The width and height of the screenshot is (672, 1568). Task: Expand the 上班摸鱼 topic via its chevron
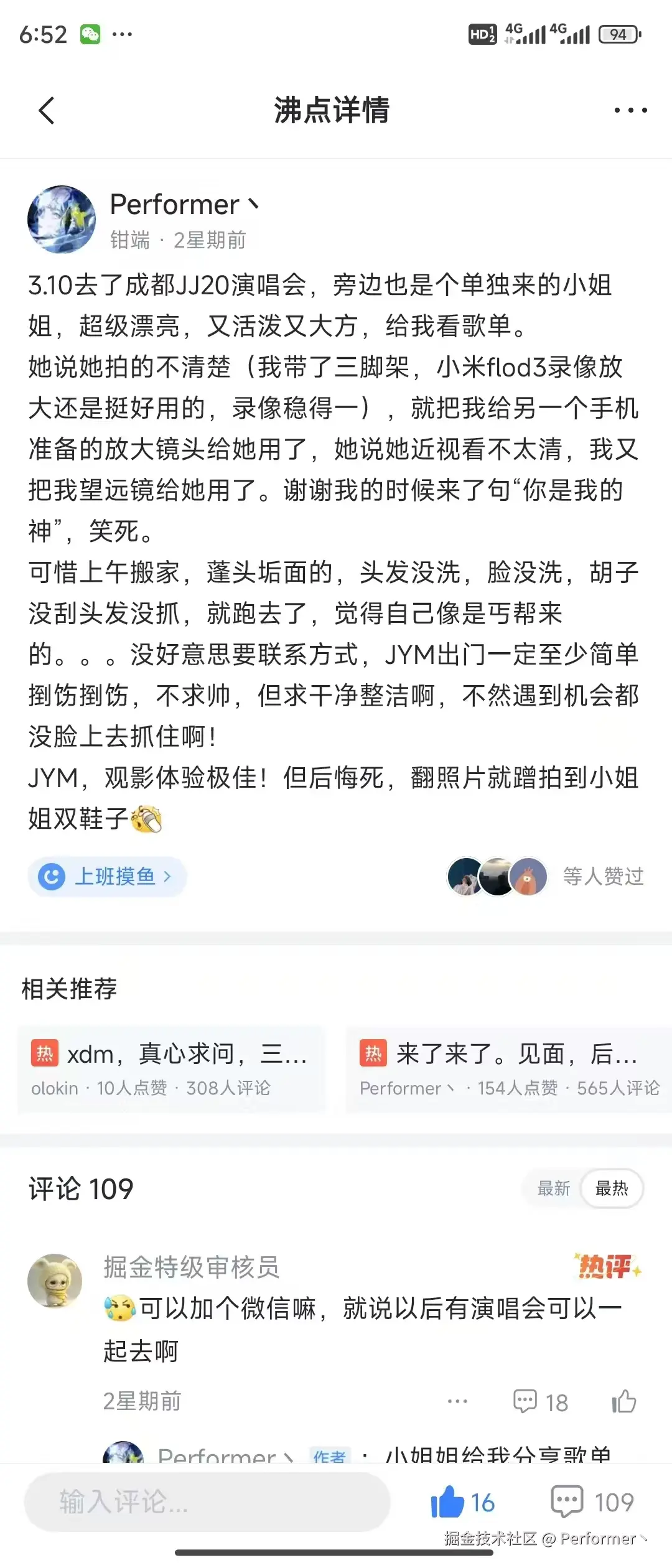pyautogui.click(x=167, y=876)
